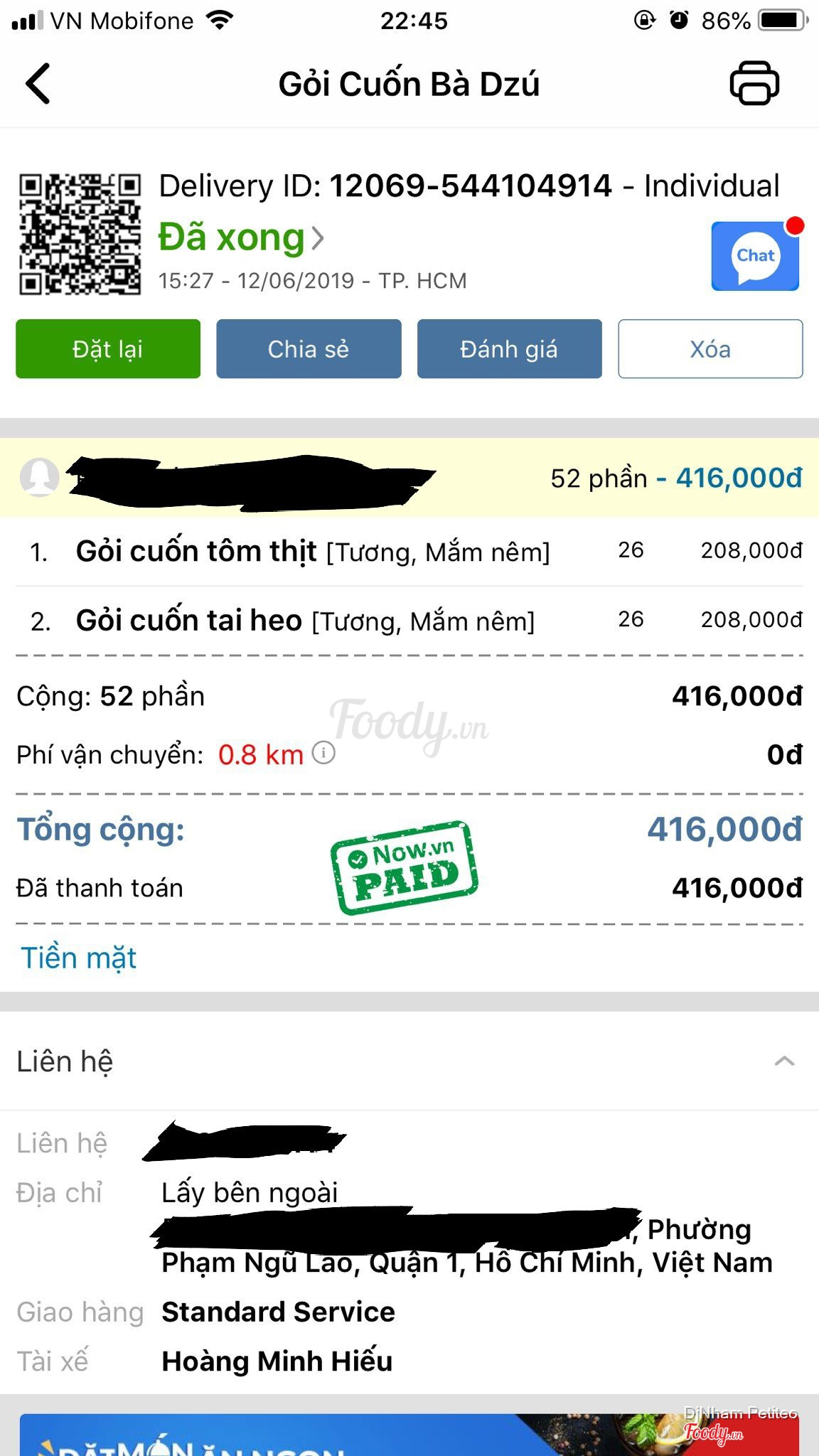Share this order via Chia sẻ

pos(309,349)
